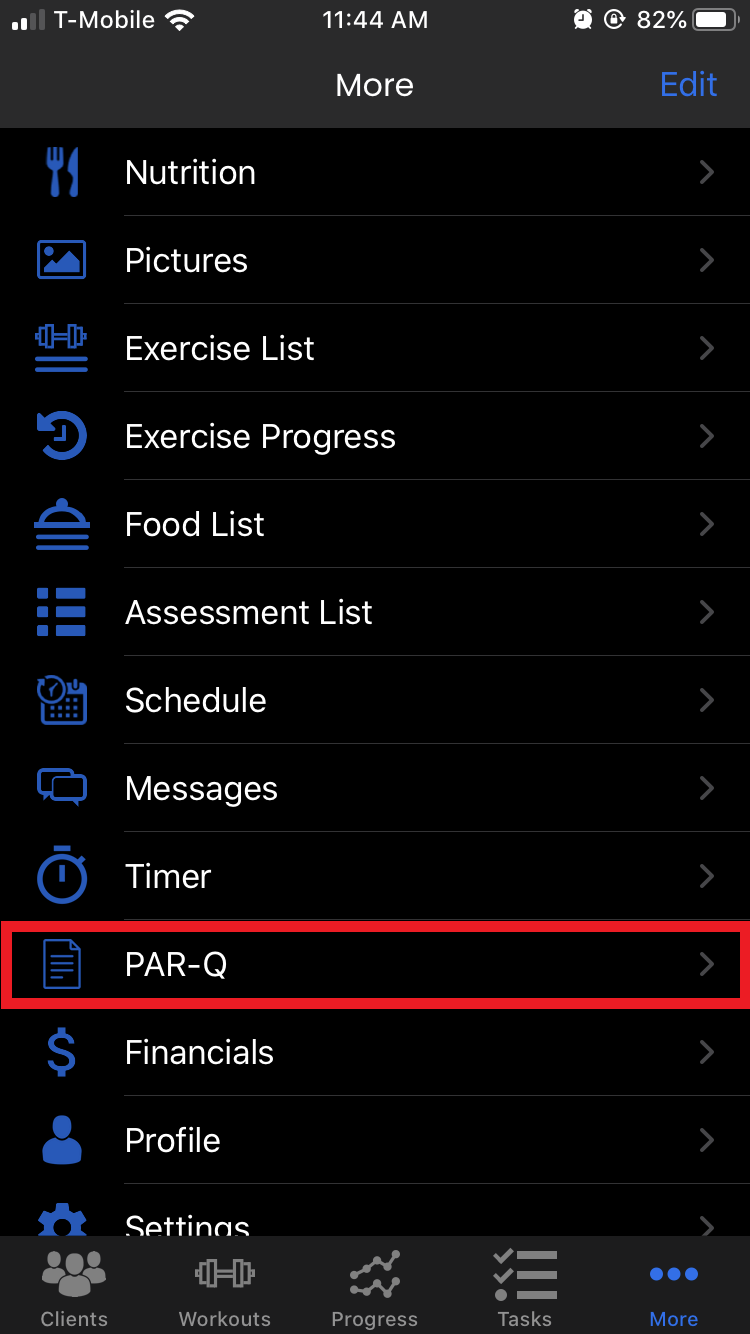The height and width of the screenshot is (1334, 750).
Task: Click the Schedule calendar clock icon
Action: tap(61, 700)
